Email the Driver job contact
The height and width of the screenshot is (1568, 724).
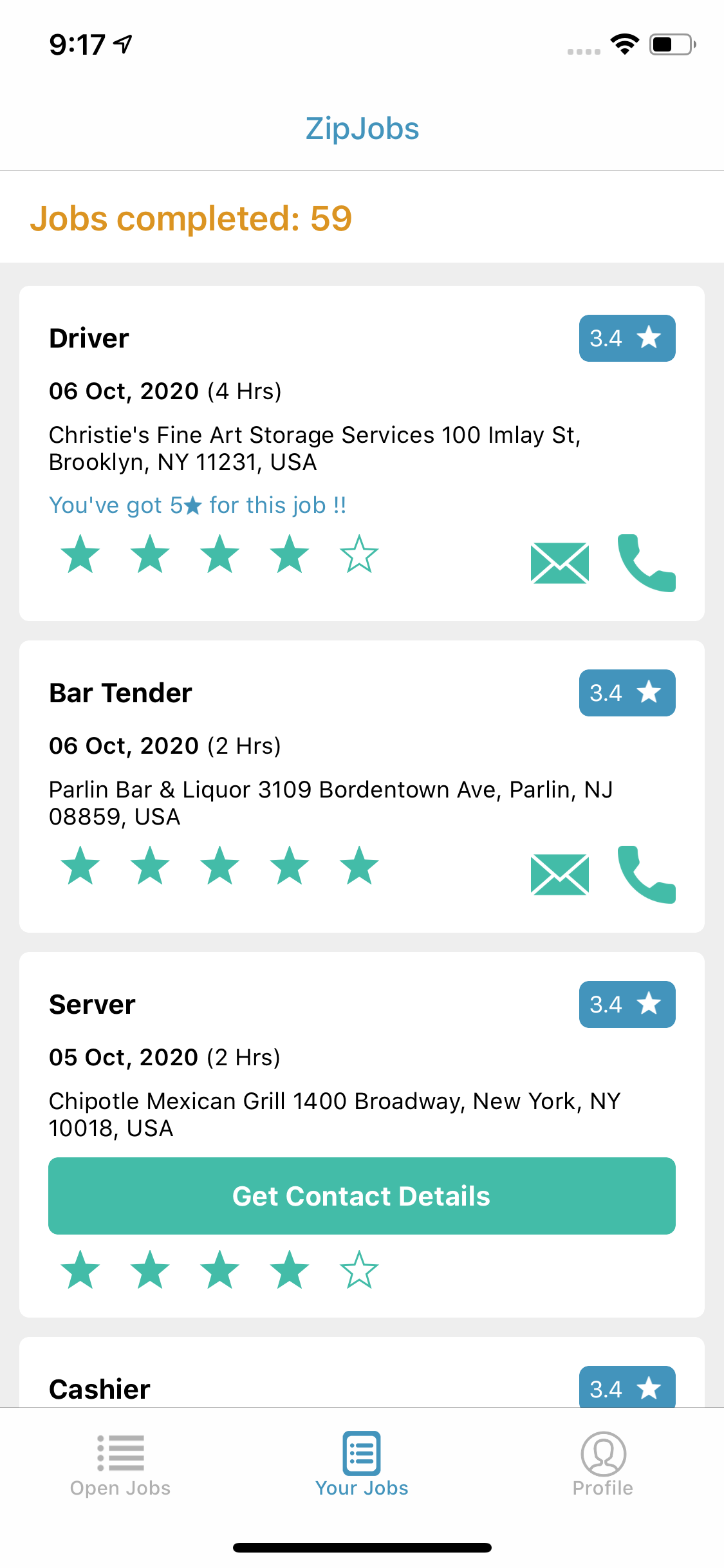(559, 563)
